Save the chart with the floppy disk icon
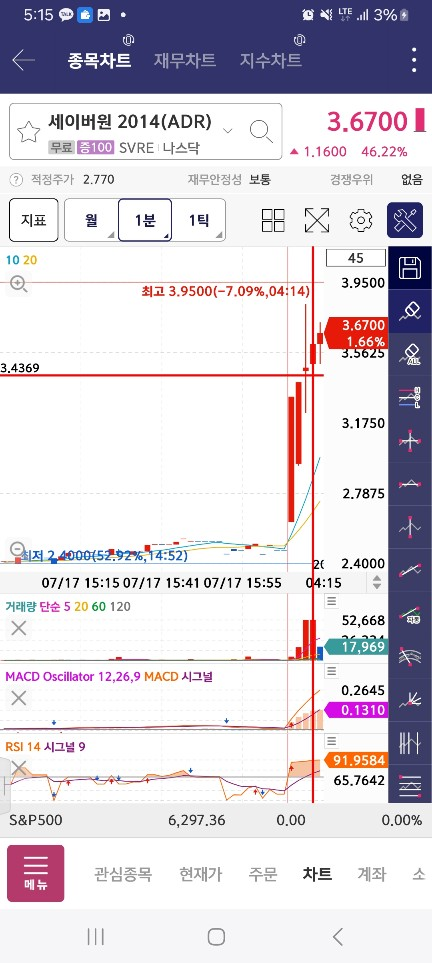Viewport: 432px width, 963px height. pyautogui.click(x=410, y=268)
